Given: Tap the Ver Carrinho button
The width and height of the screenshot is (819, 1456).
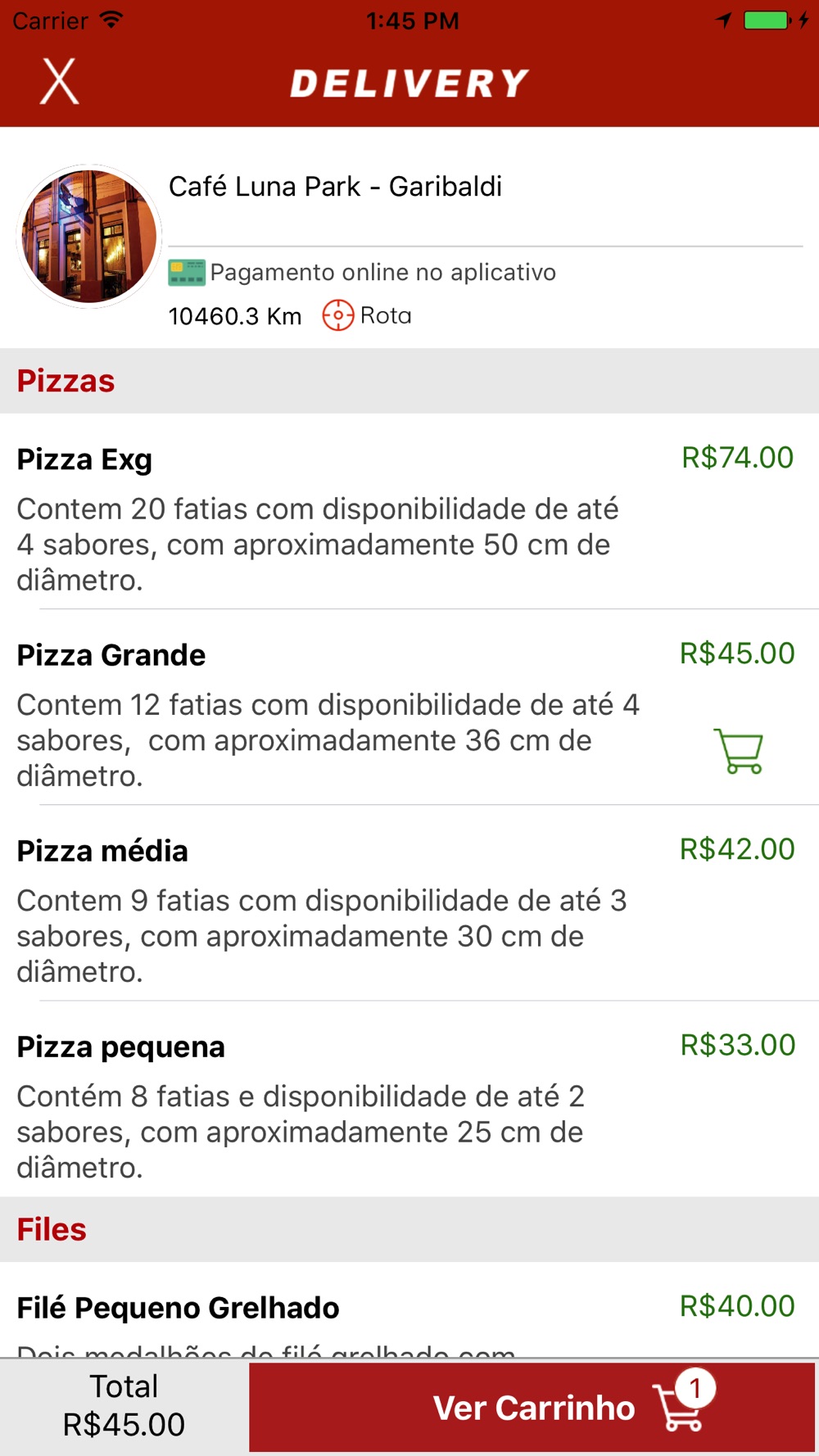Looking at the screenshot, I should (532, 1408).
